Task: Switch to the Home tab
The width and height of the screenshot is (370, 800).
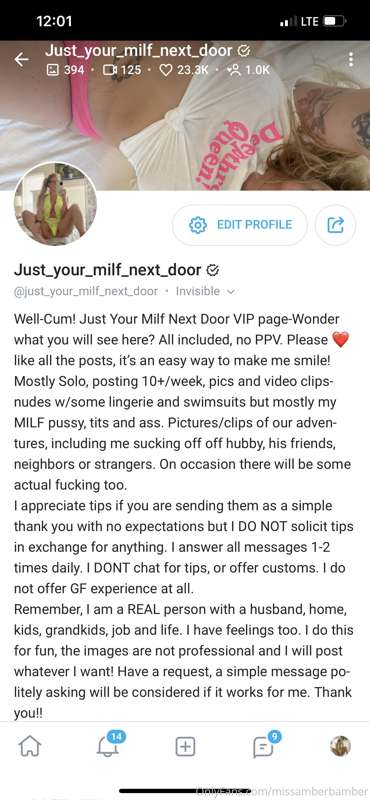Action: (x=30, y=747)
